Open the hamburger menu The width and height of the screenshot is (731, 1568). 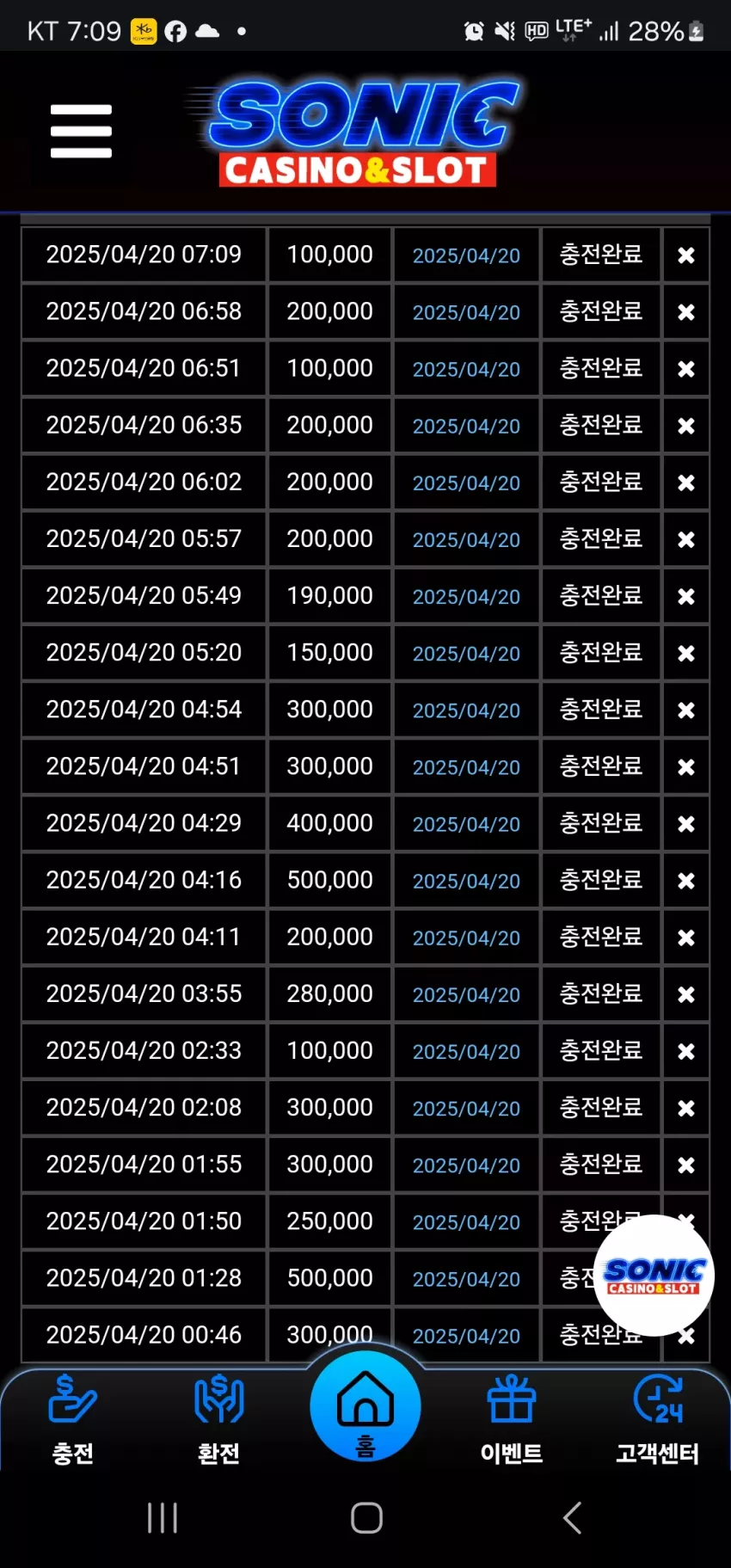pos(81,132)
